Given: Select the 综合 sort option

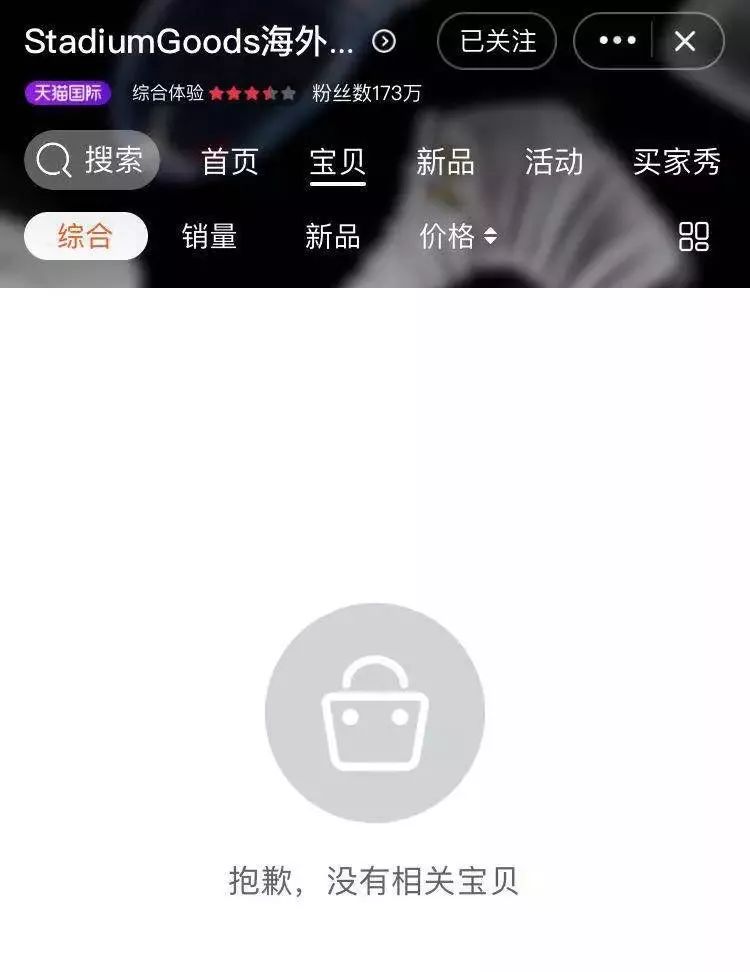Looking at the screenshot, I should pos(83,236).
